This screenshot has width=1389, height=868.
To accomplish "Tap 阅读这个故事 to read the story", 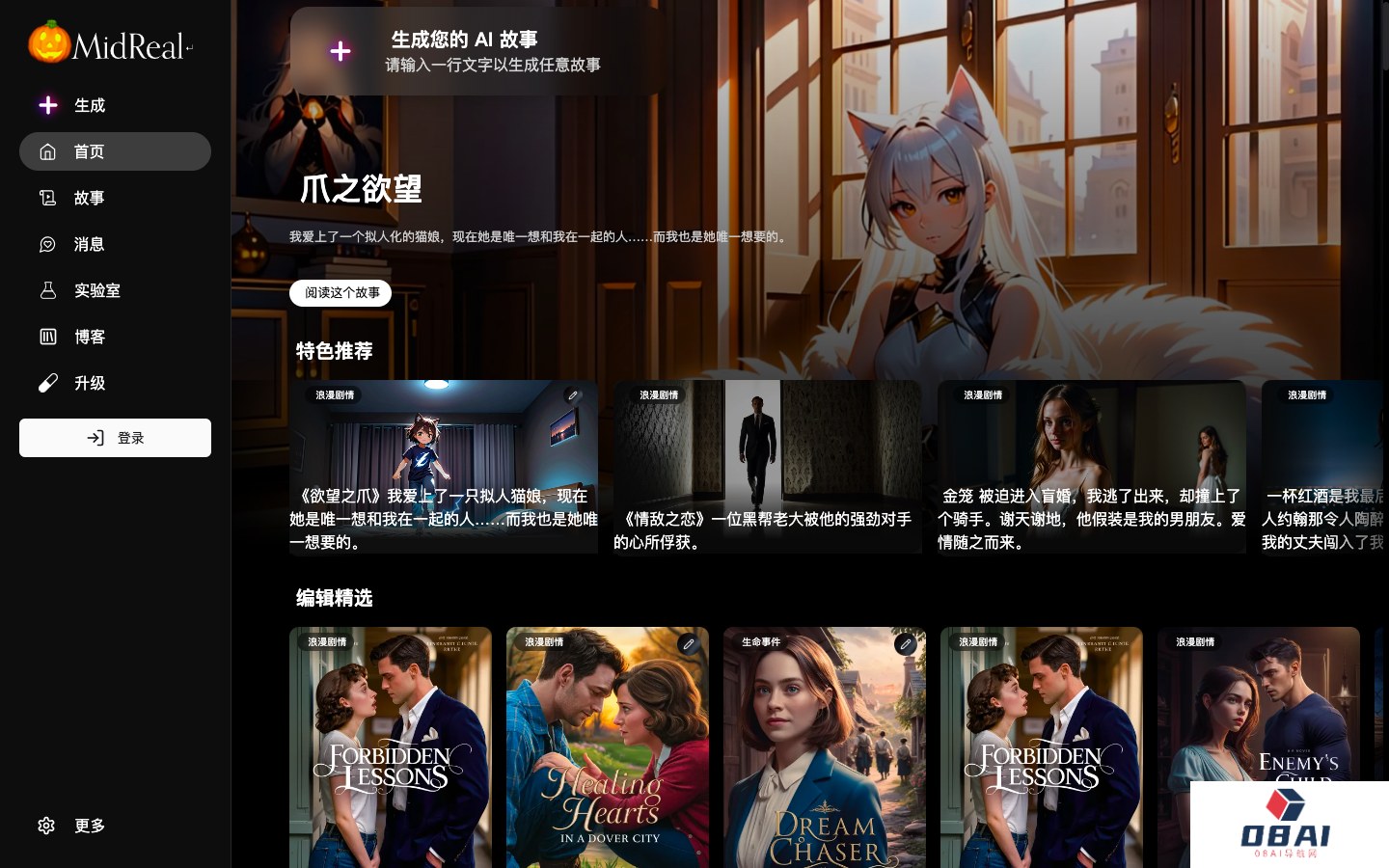I will click(x=340, y=293).
